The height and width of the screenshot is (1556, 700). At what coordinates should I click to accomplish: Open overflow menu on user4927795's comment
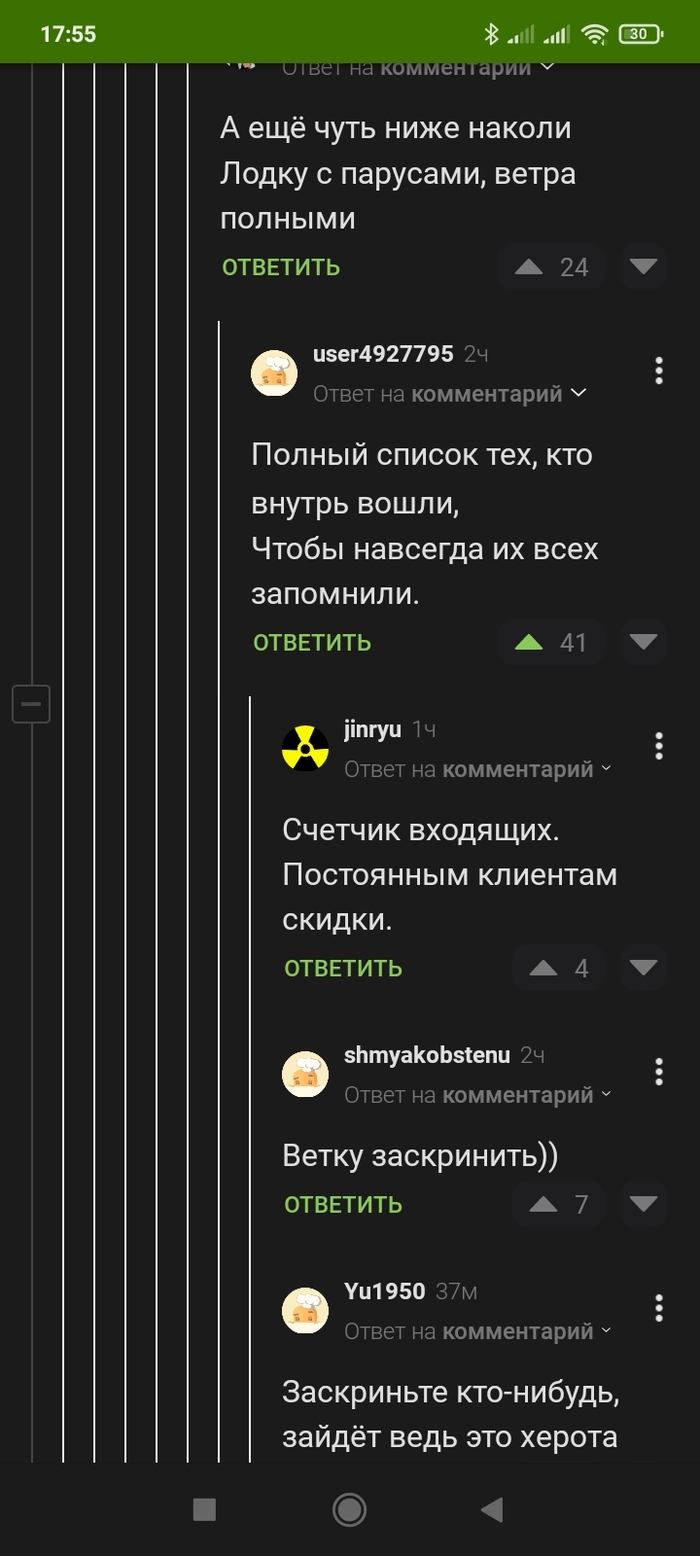[x=658, y=370]
